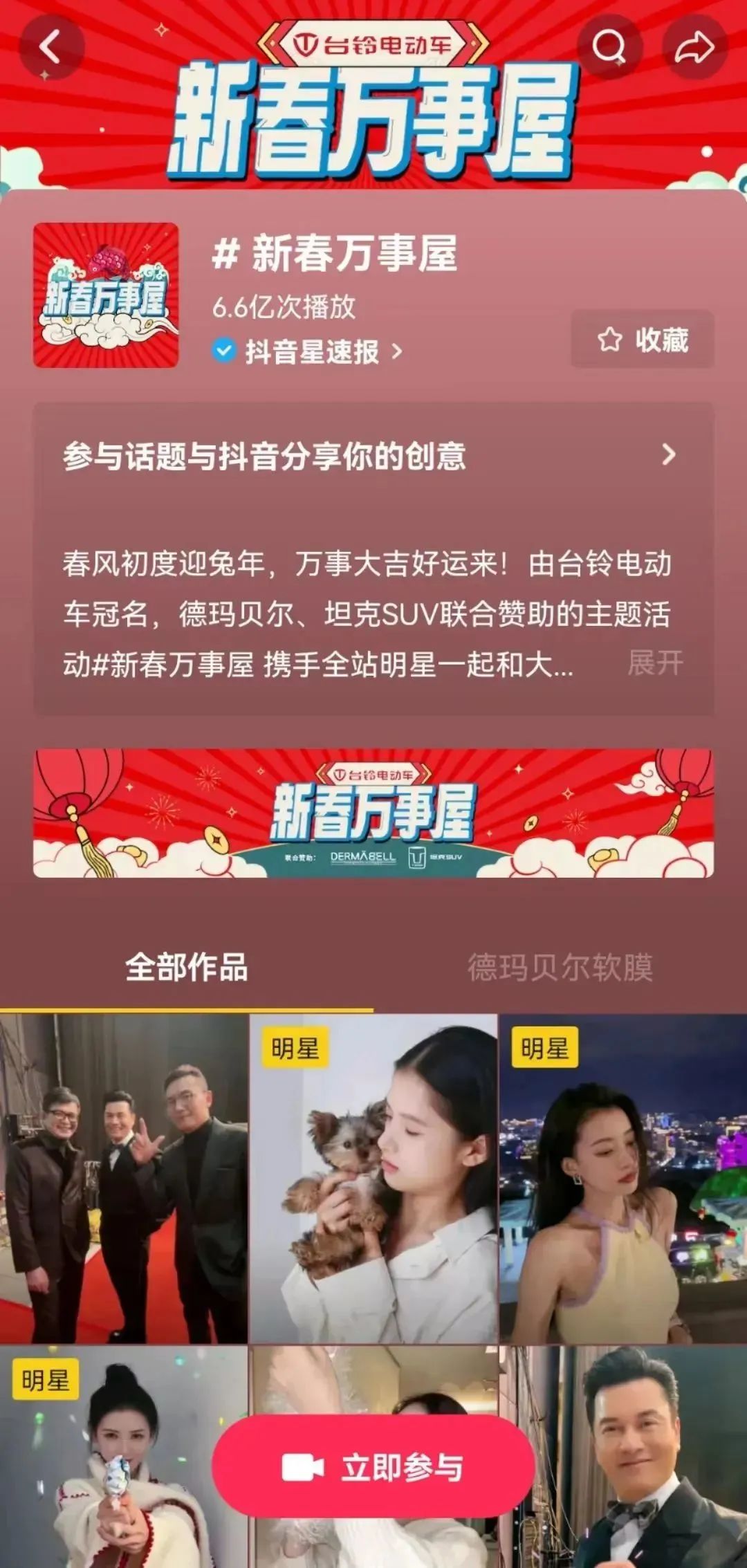Open the video of three men on red carpet
The height and width of the screenshot is (1568, 747).
[123, 1179]
